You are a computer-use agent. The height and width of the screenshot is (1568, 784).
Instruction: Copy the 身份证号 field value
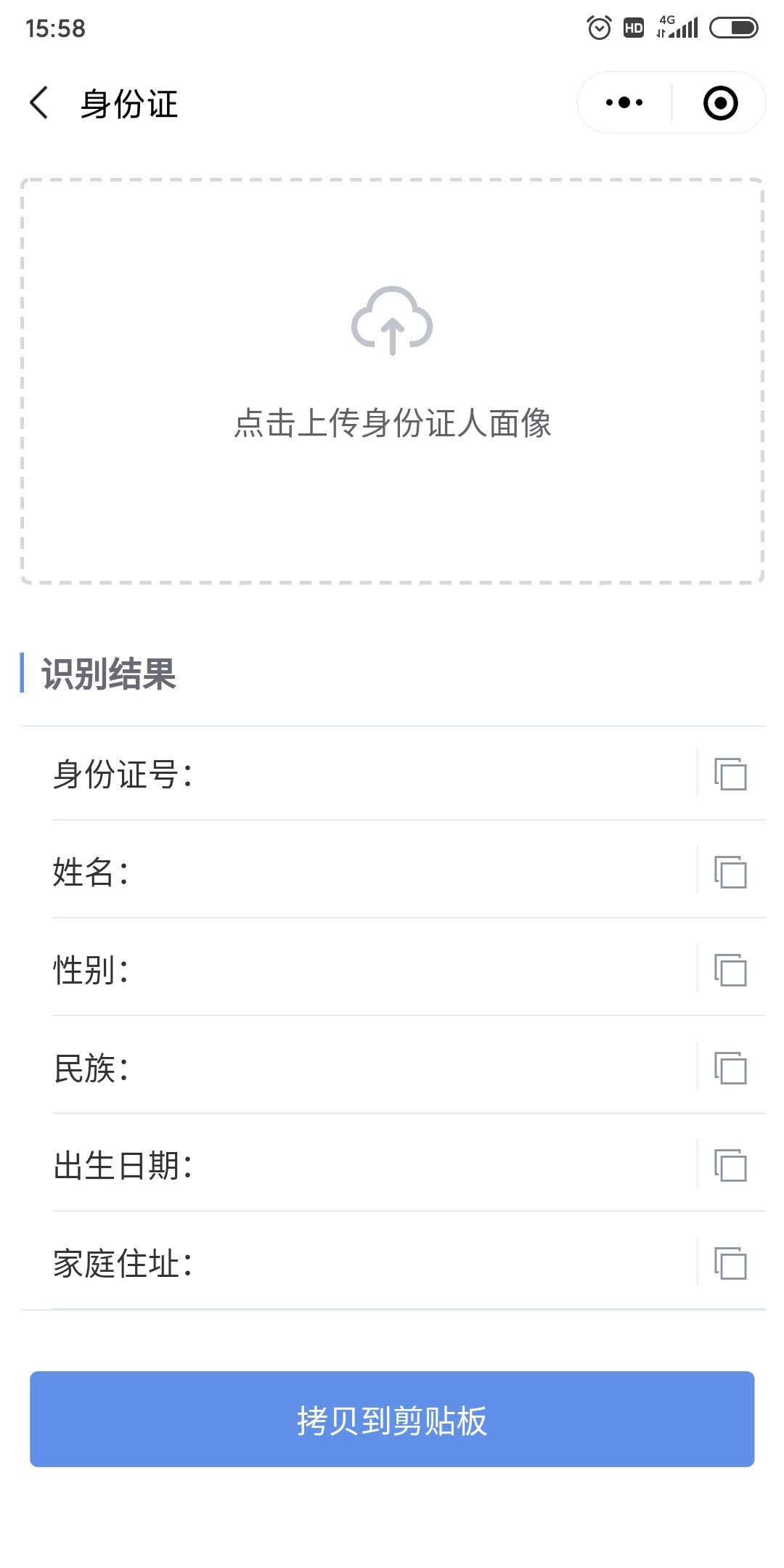[730, 774]
